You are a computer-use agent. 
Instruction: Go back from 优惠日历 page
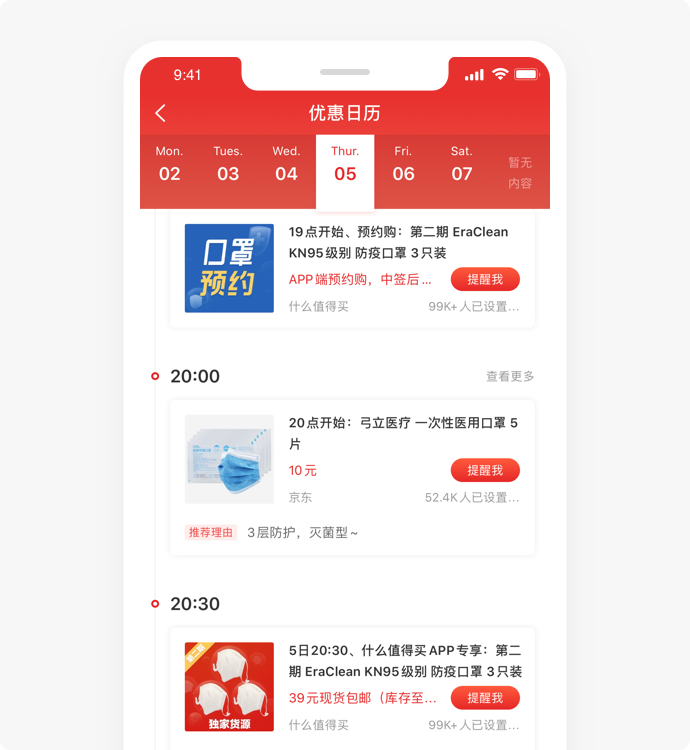click(x=161, y=114)
